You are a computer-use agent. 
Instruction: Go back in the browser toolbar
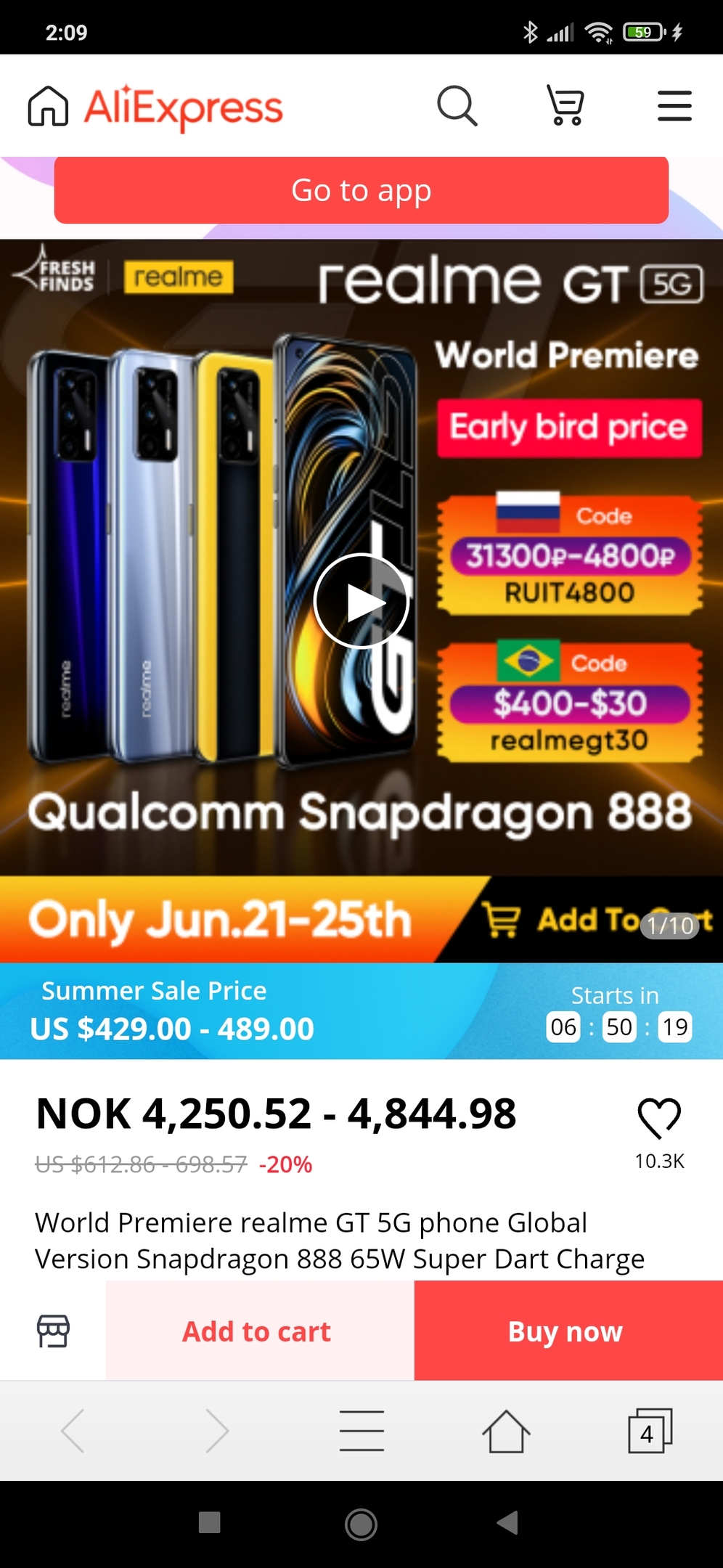click(x=73, y=1431)
